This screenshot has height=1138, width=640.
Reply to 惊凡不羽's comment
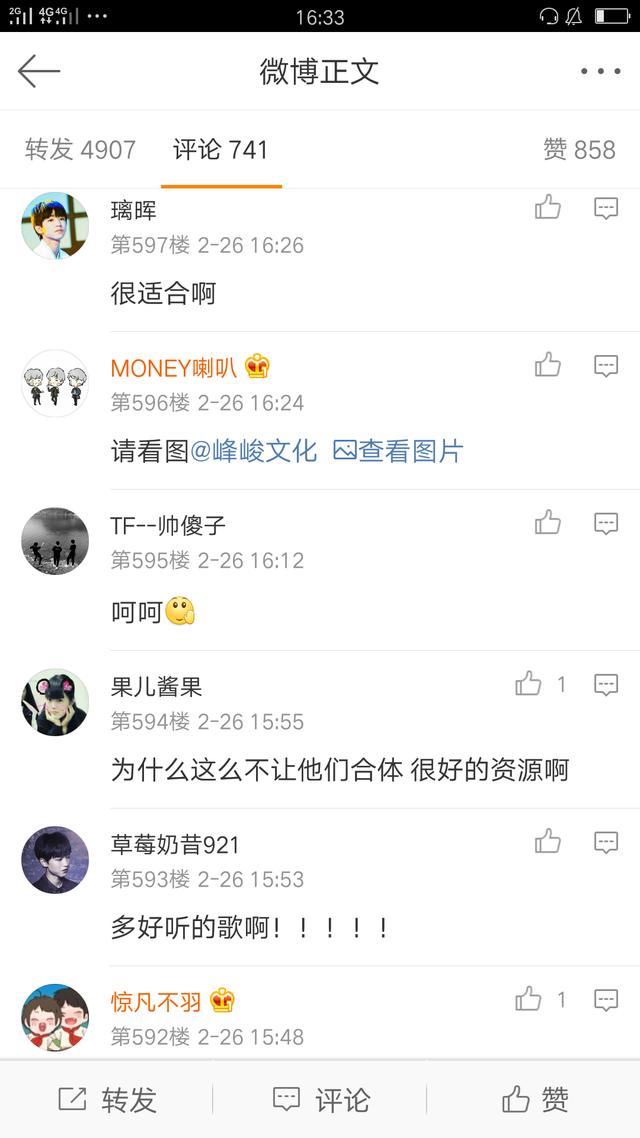click(606, 999)
